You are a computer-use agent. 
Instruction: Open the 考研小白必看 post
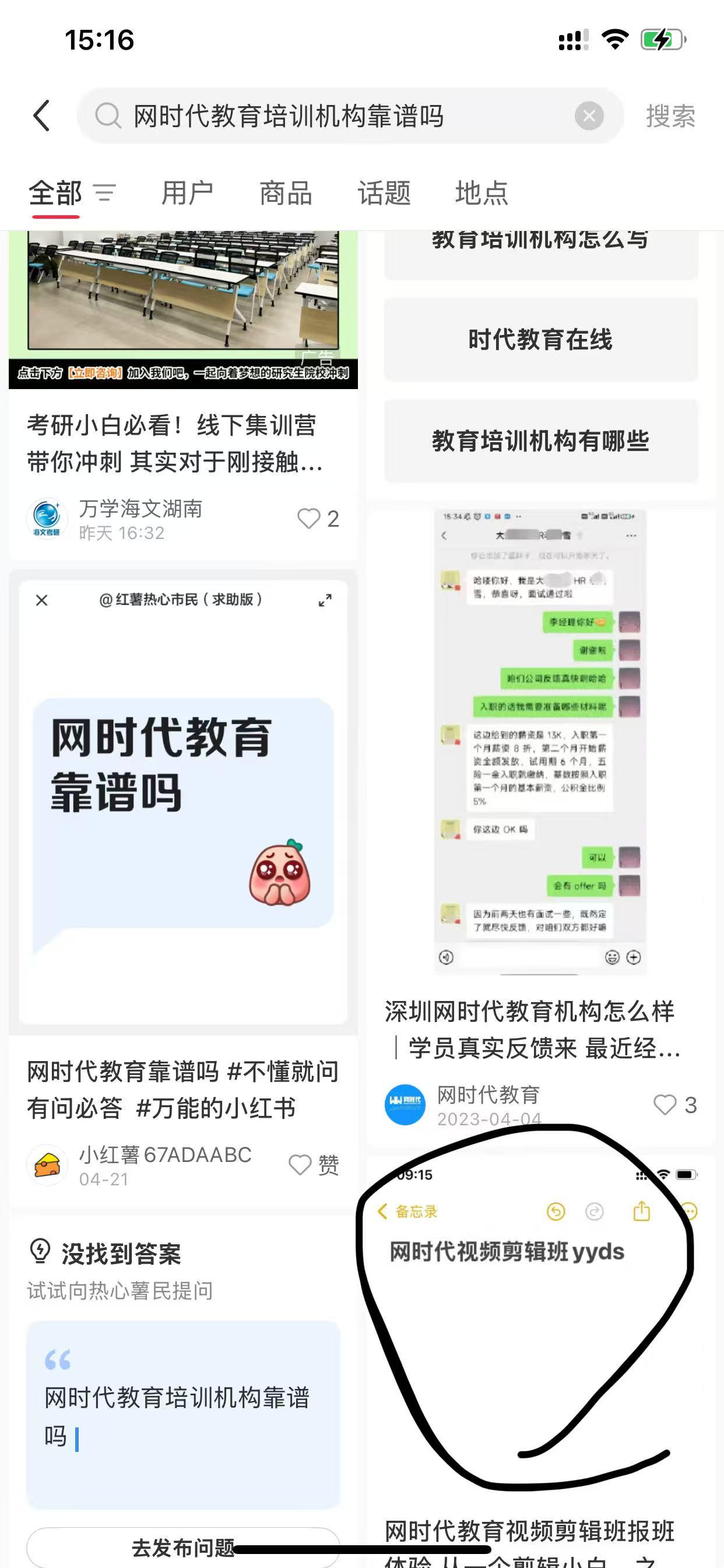click(x=182, y=443)
